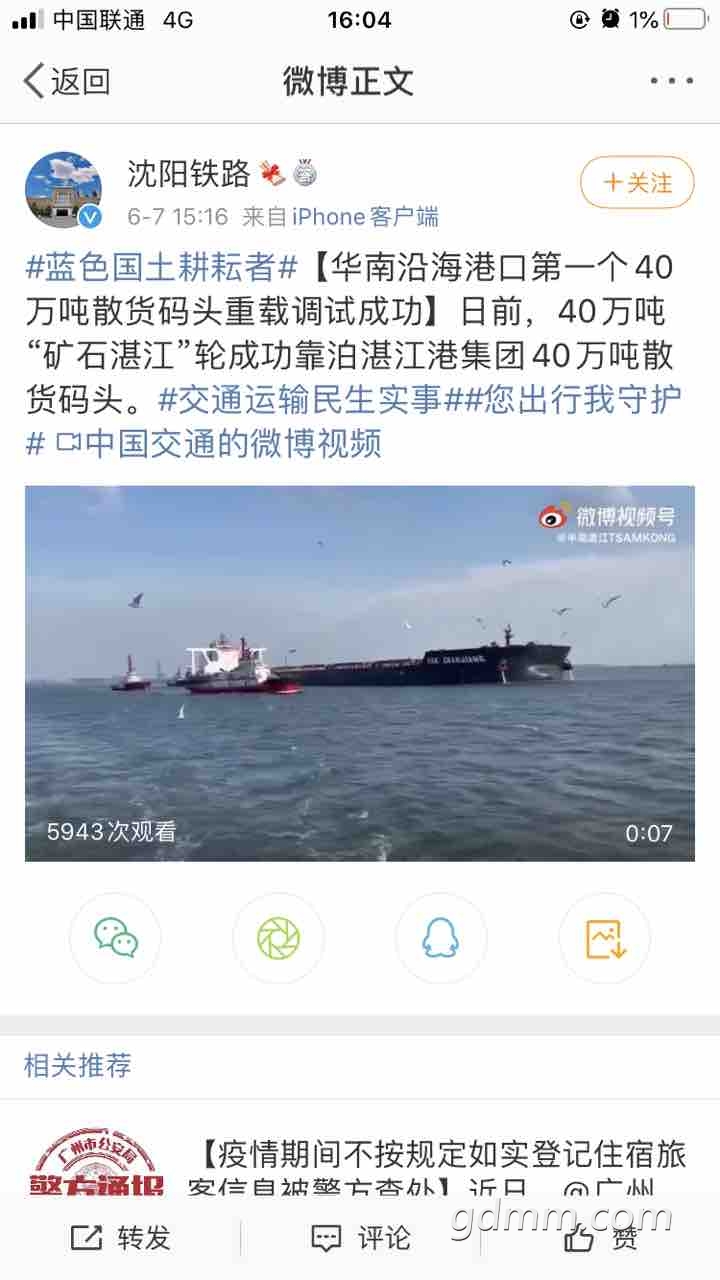Repost with the 转发 button

[120, 1238]
